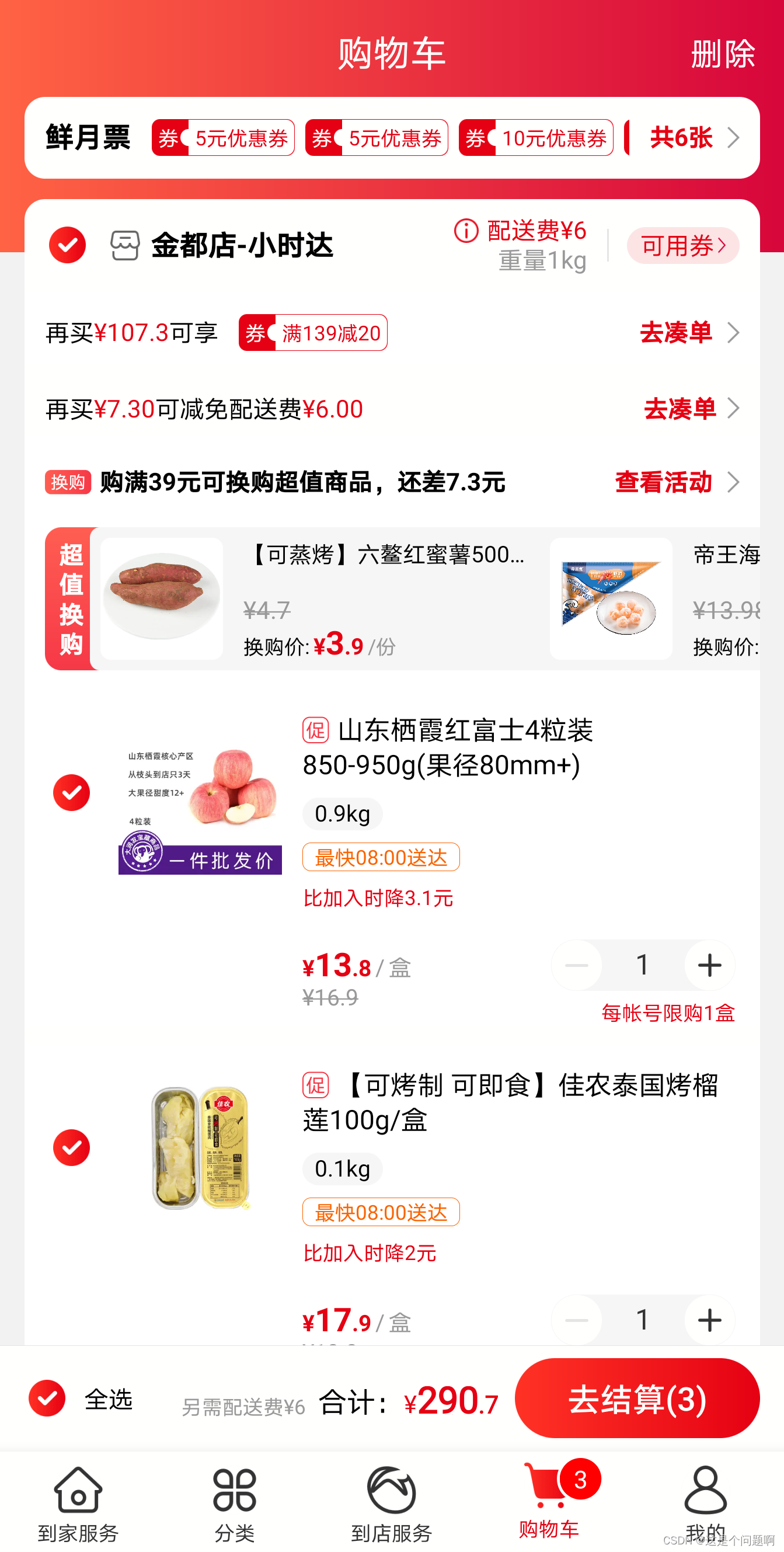Open 可用券 for this store
784x1552 pixels.
[682, 246]
